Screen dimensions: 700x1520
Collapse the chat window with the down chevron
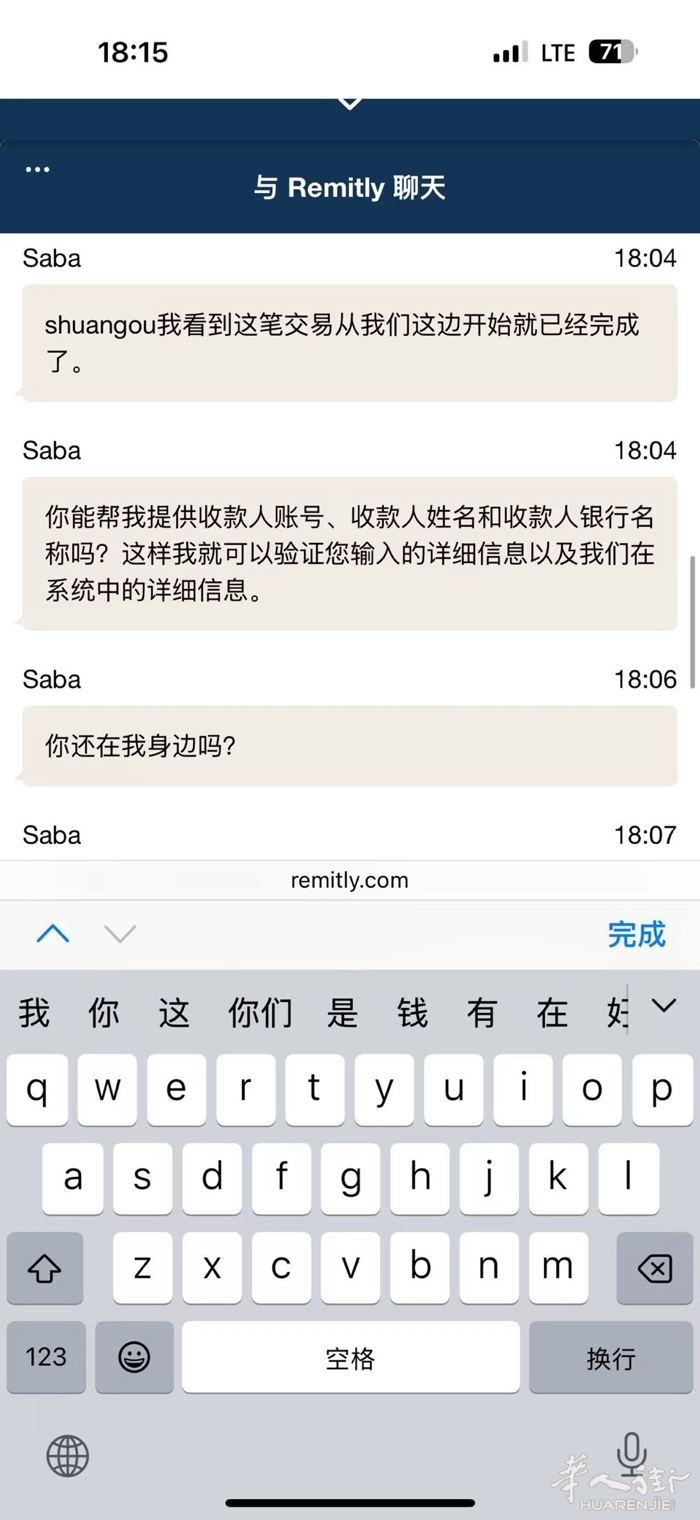349,103
